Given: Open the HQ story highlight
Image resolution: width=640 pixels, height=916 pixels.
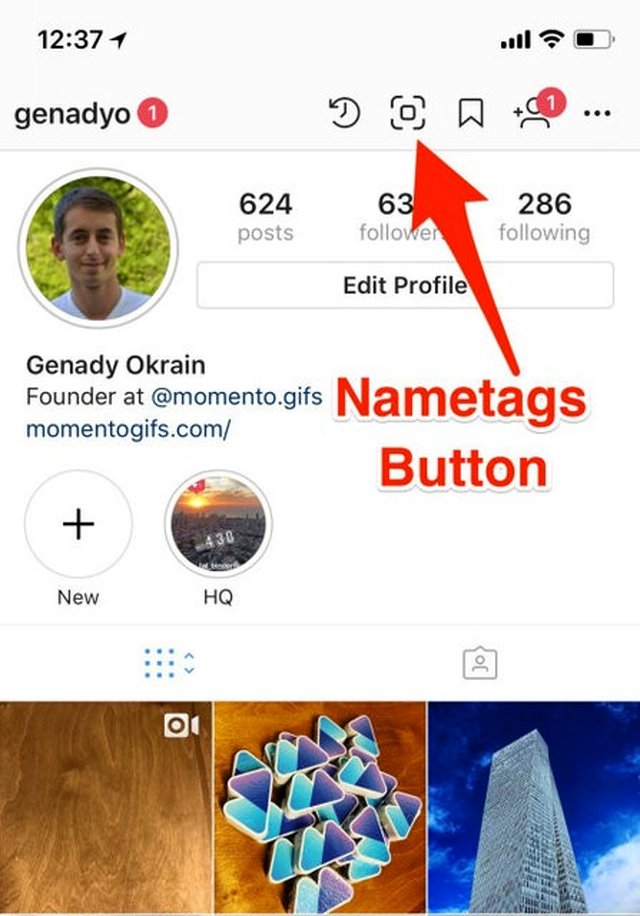Looking at the screenshot, I should pos(218,525).
